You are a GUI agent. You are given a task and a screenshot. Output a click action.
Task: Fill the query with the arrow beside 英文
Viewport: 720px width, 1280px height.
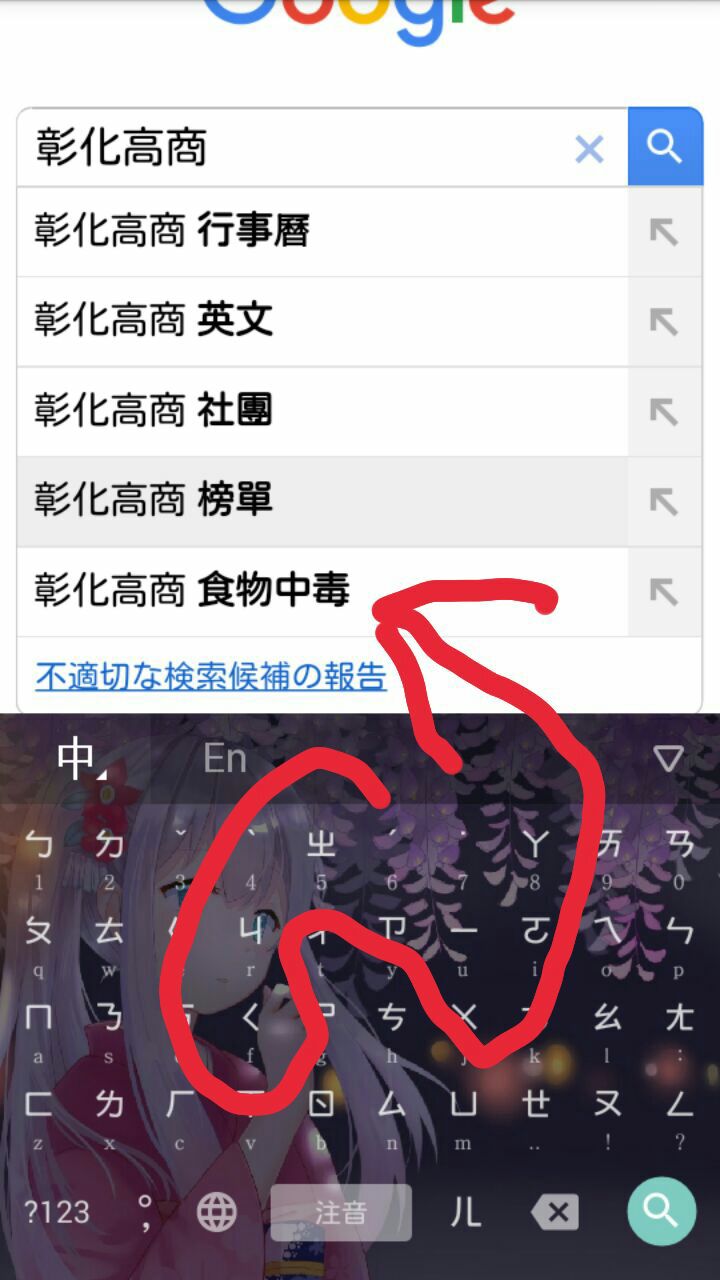click(663, 321)
